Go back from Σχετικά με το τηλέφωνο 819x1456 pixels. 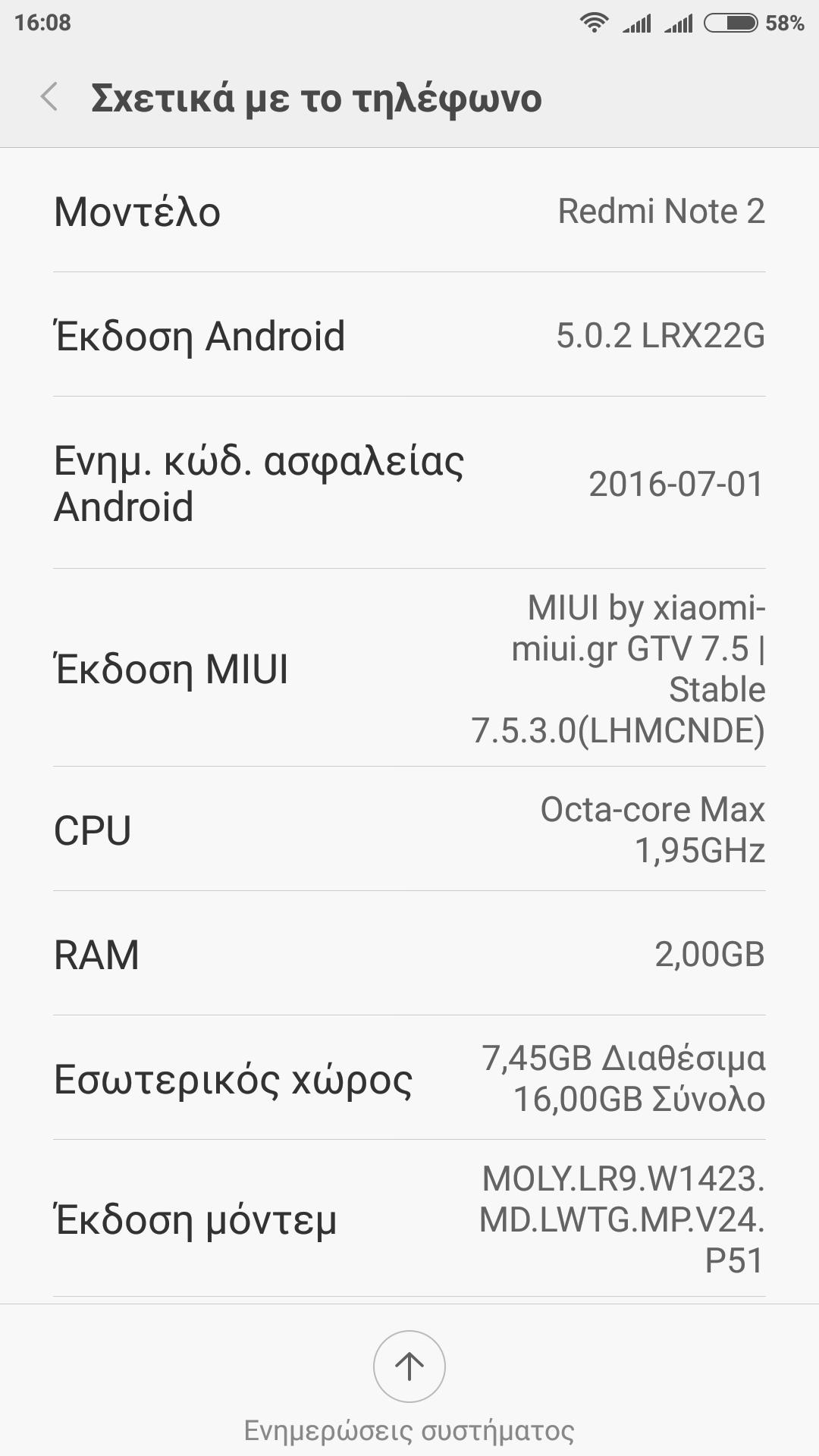pyautogui.click(x=50, y=98)
